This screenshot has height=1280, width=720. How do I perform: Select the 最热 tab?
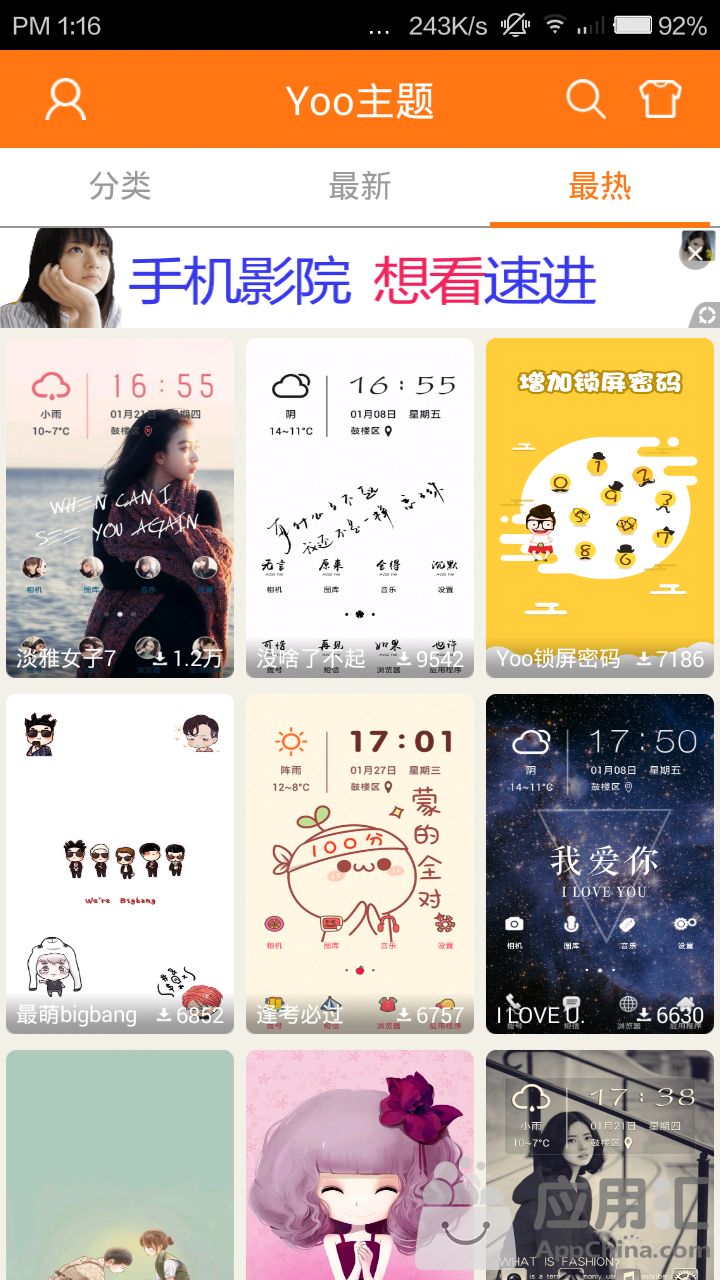600,187
